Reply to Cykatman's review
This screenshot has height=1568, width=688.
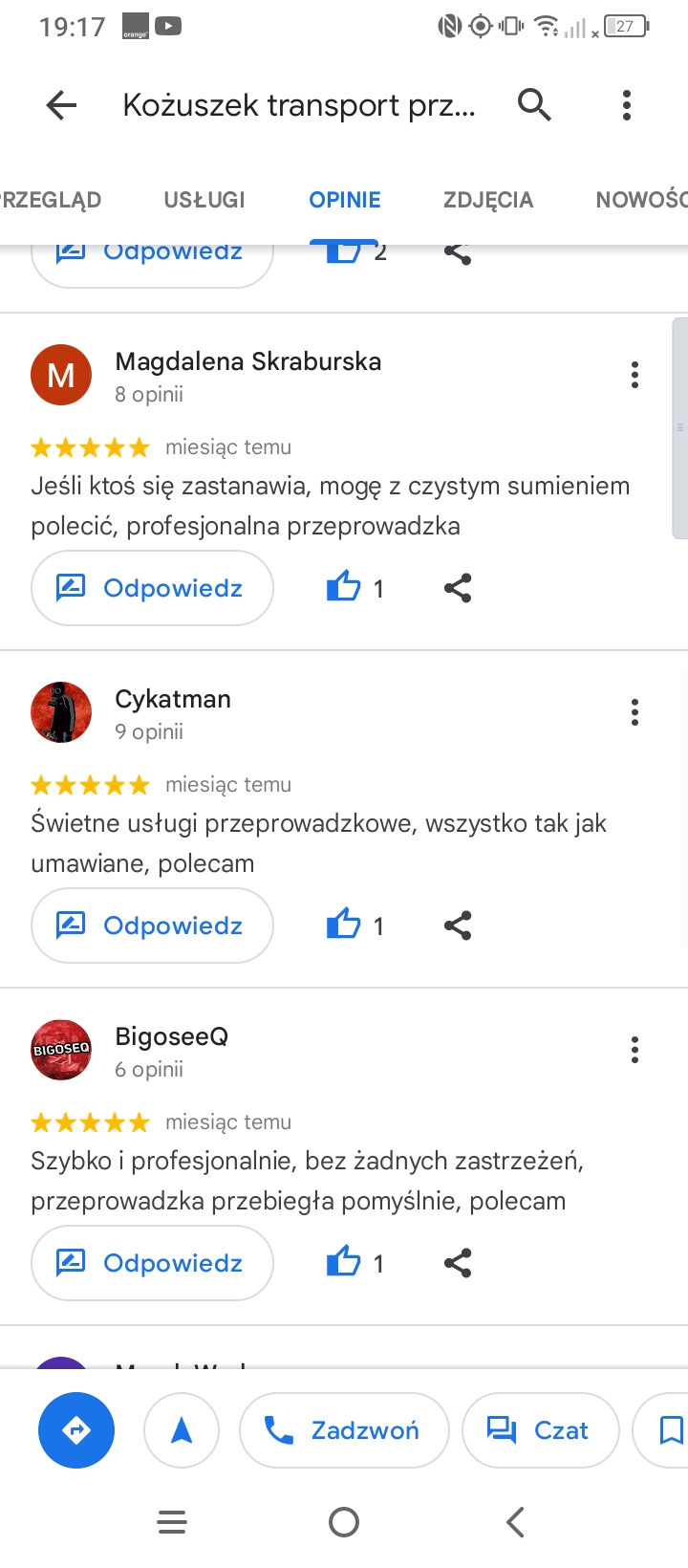tap(153, 926)
